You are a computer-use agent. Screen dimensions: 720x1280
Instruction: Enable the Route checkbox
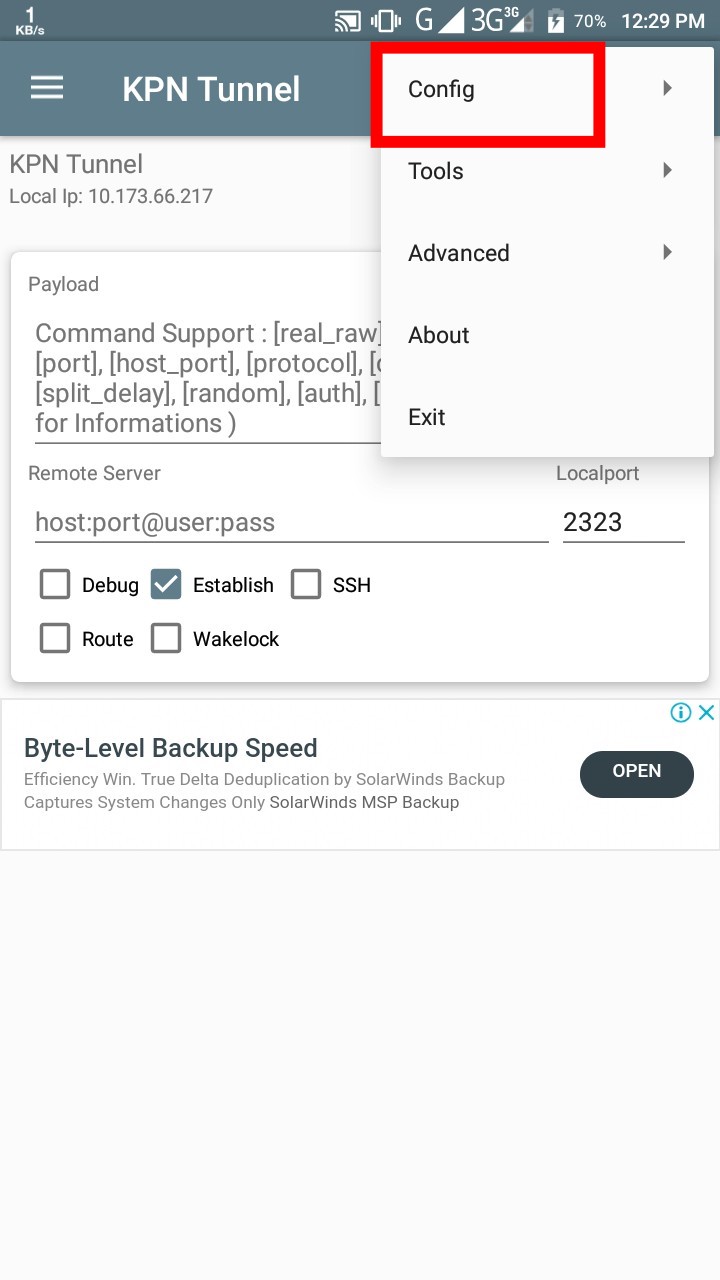tap(55, 639)
